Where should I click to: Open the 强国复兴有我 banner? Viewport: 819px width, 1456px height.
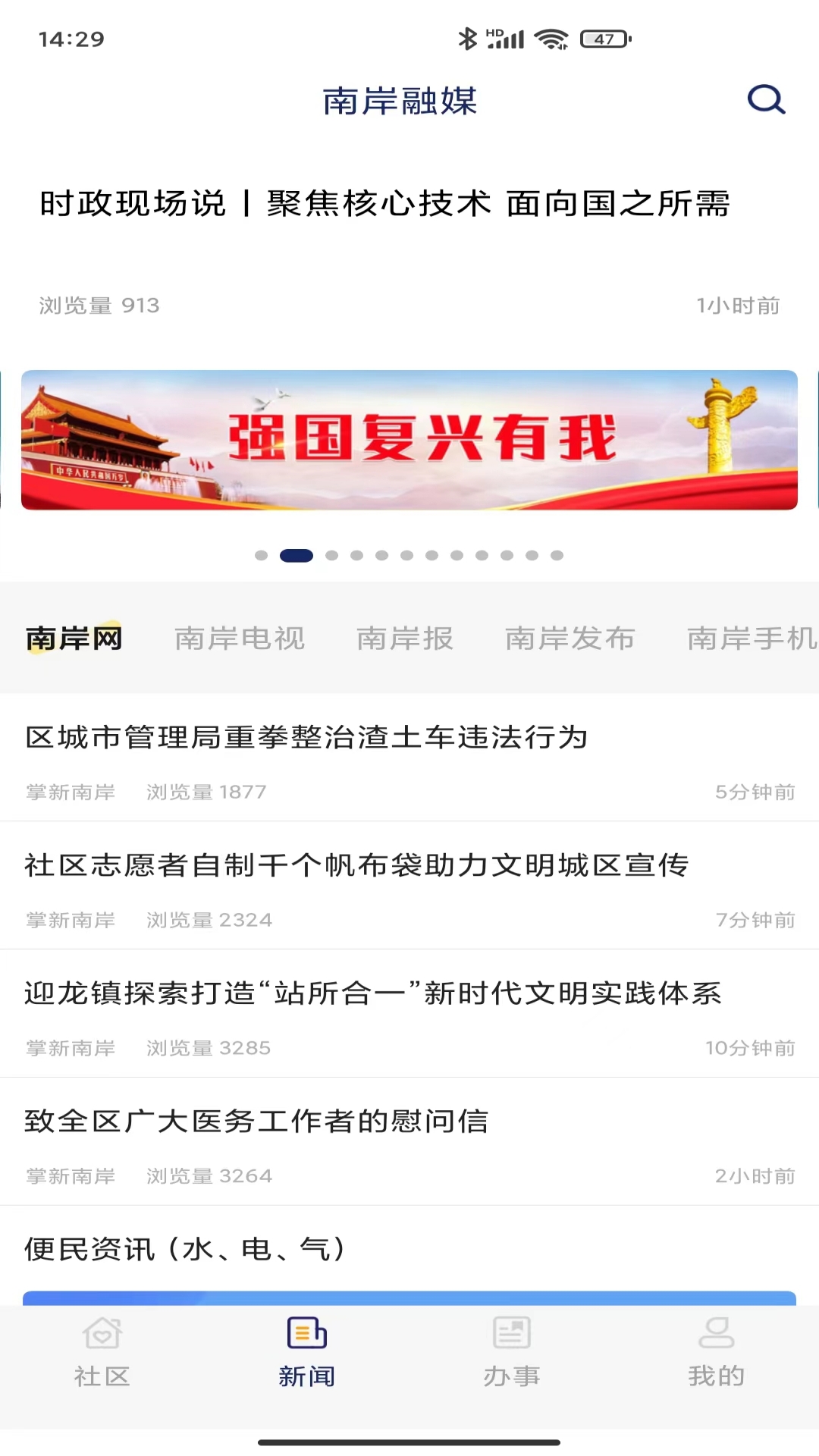pyautogui.click(x=409, y=440)
